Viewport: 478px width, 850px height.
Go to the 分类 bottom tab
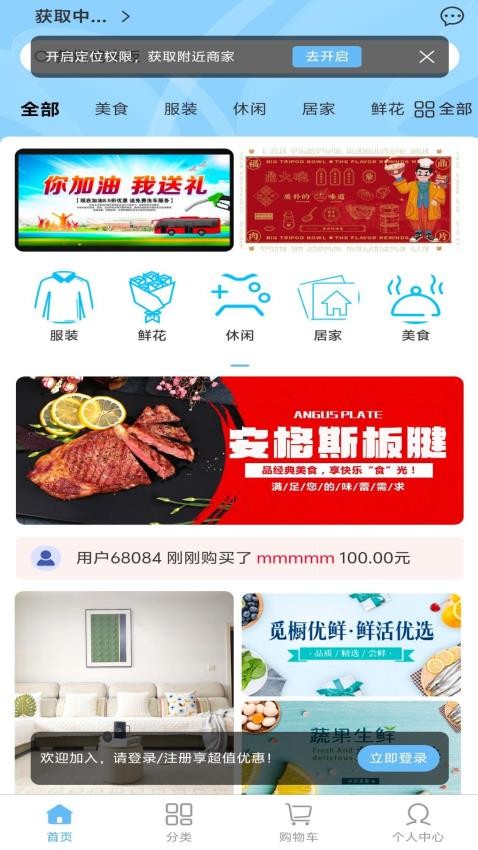click(x=179, y=822)
